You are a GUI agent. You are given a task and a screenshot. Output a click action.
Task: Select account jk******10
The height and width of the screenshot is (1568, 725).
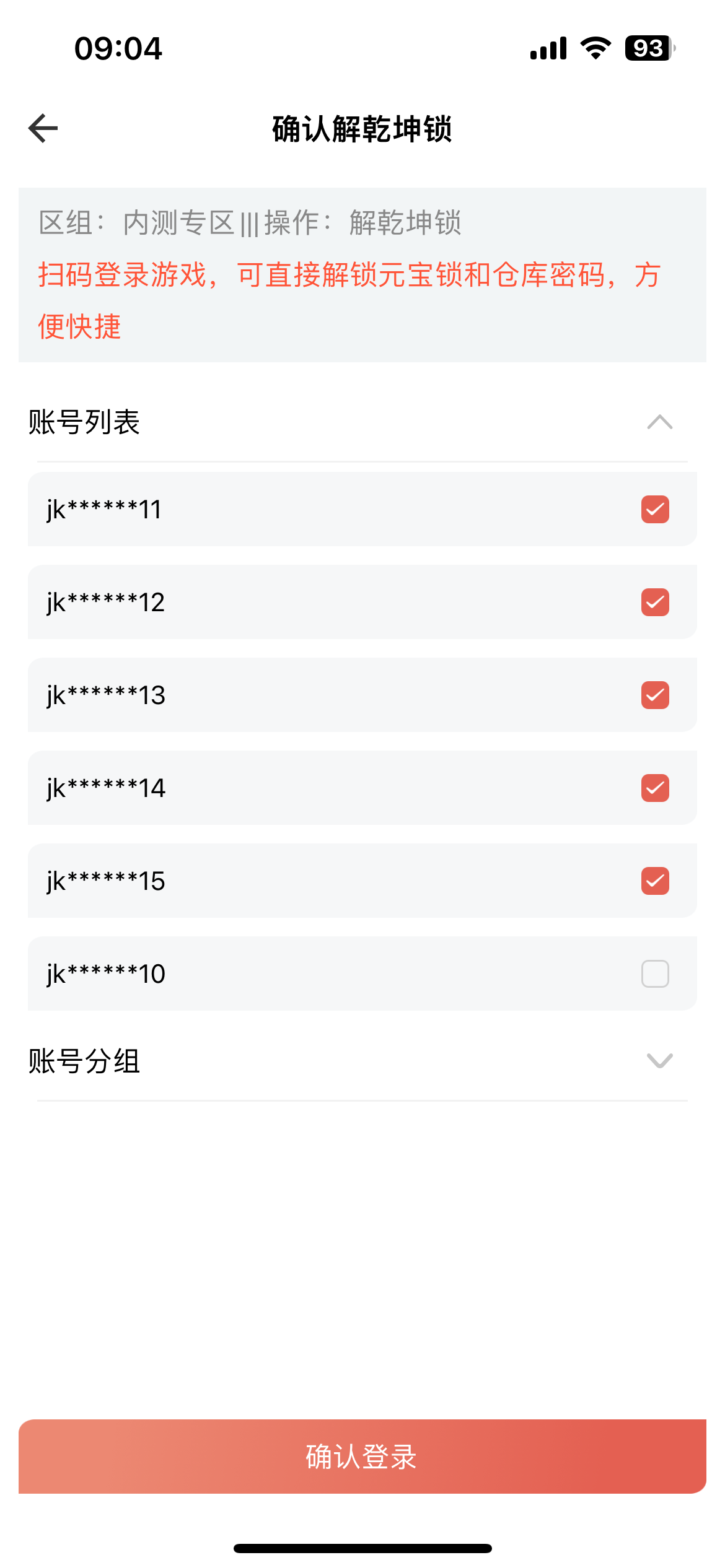click(x=655, y=974)
